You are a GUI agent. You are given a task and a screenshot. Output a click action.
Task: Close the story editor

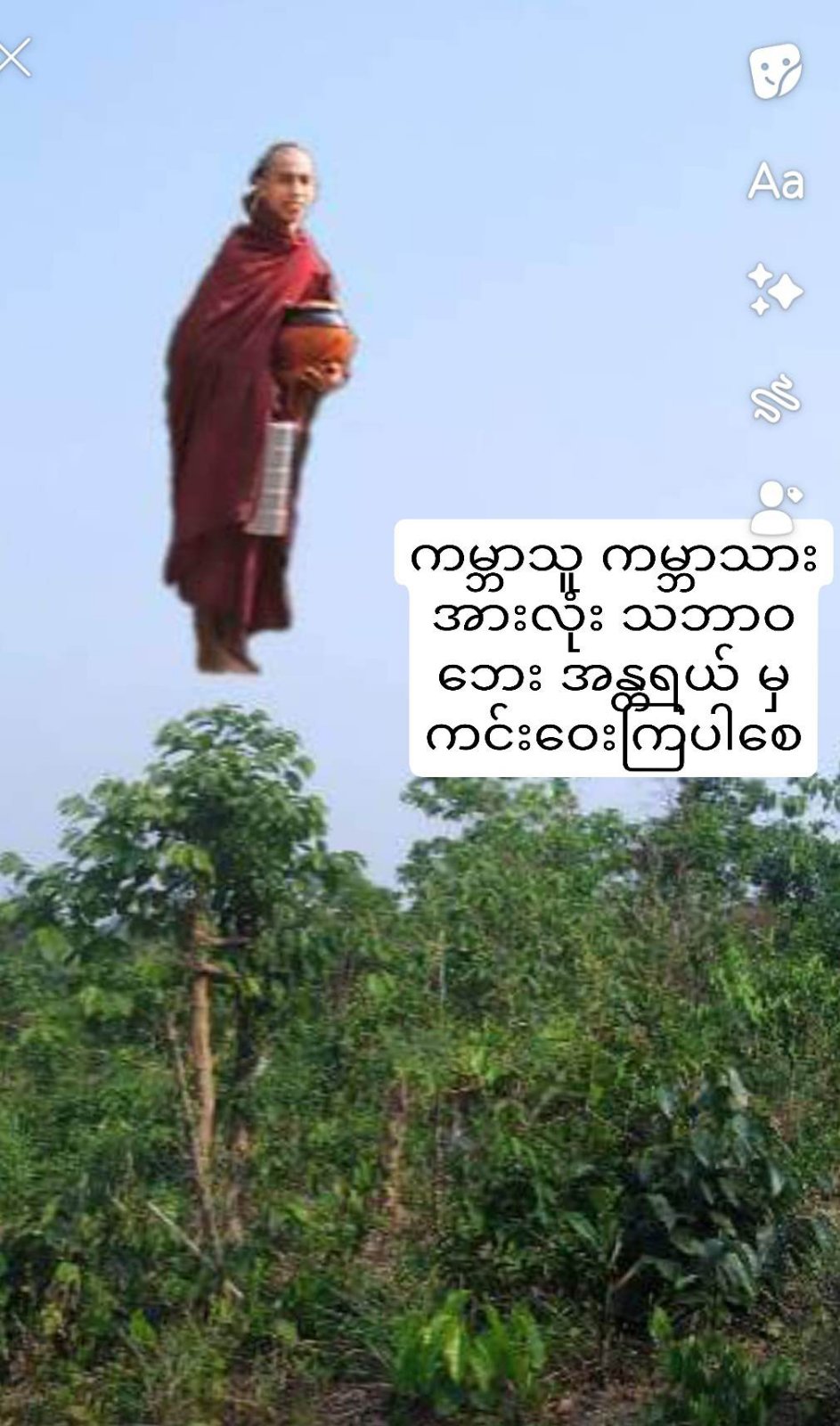(15, 58)
